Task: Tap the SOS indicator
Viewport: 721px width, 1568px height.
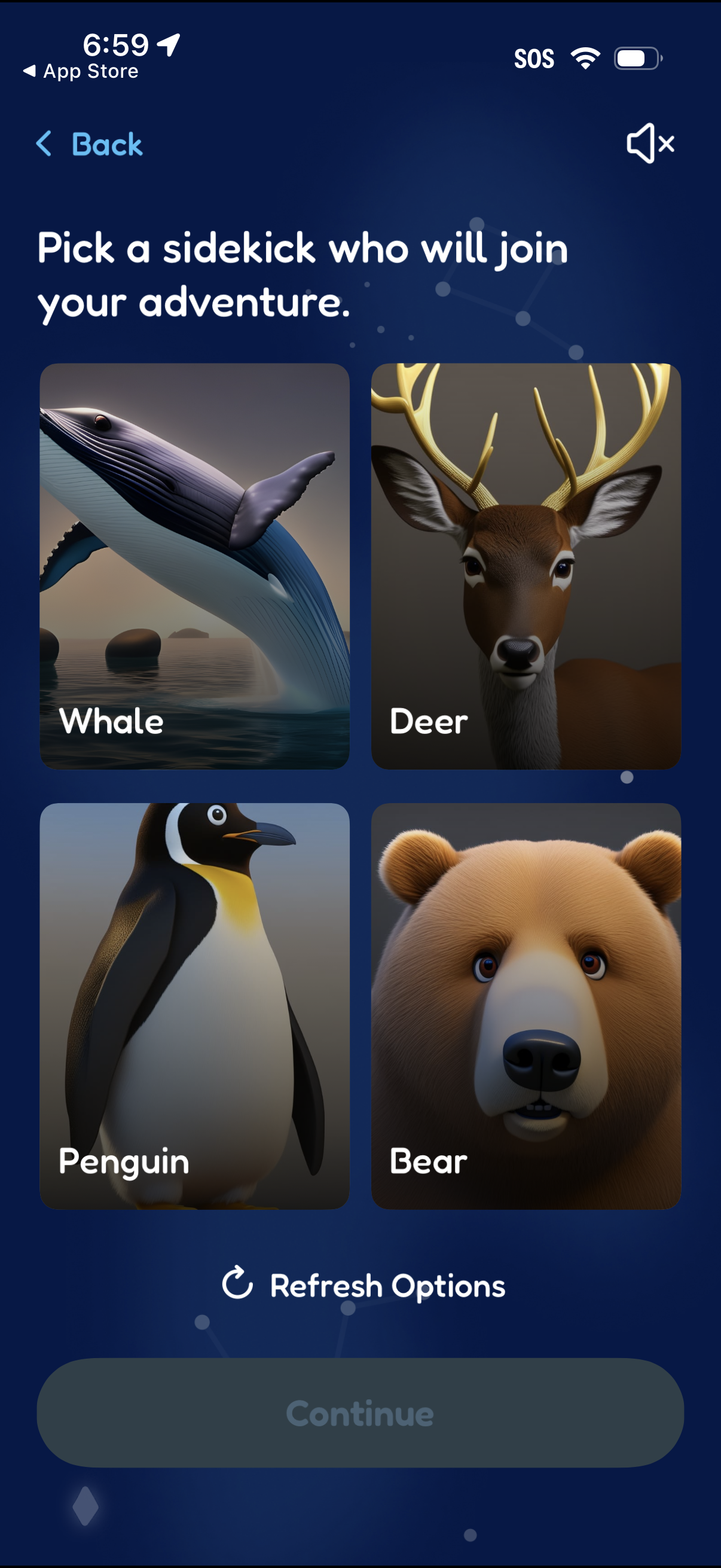Action: click(x=535, y=58)
